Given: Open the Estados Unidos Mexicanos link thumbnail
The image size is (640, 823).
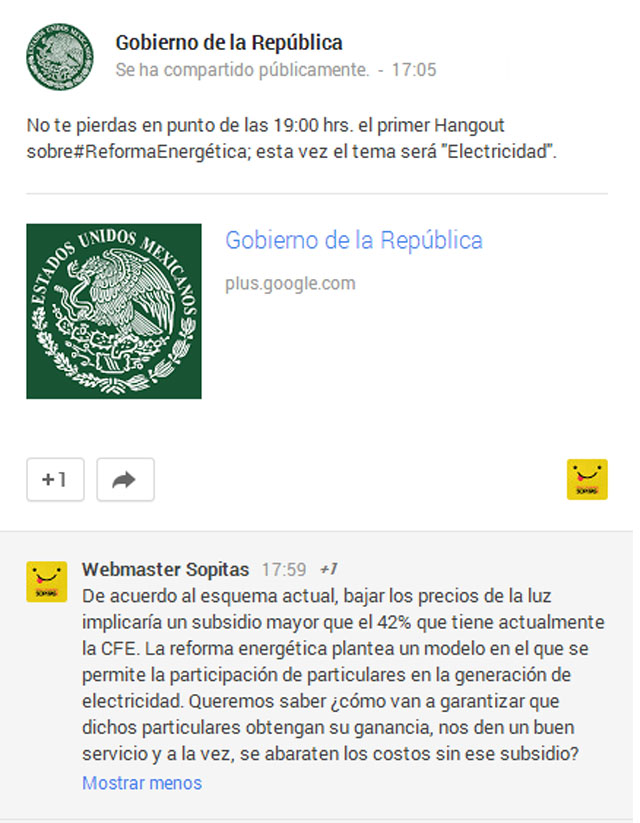Looking at the screenshot, I should click(114, 311).
